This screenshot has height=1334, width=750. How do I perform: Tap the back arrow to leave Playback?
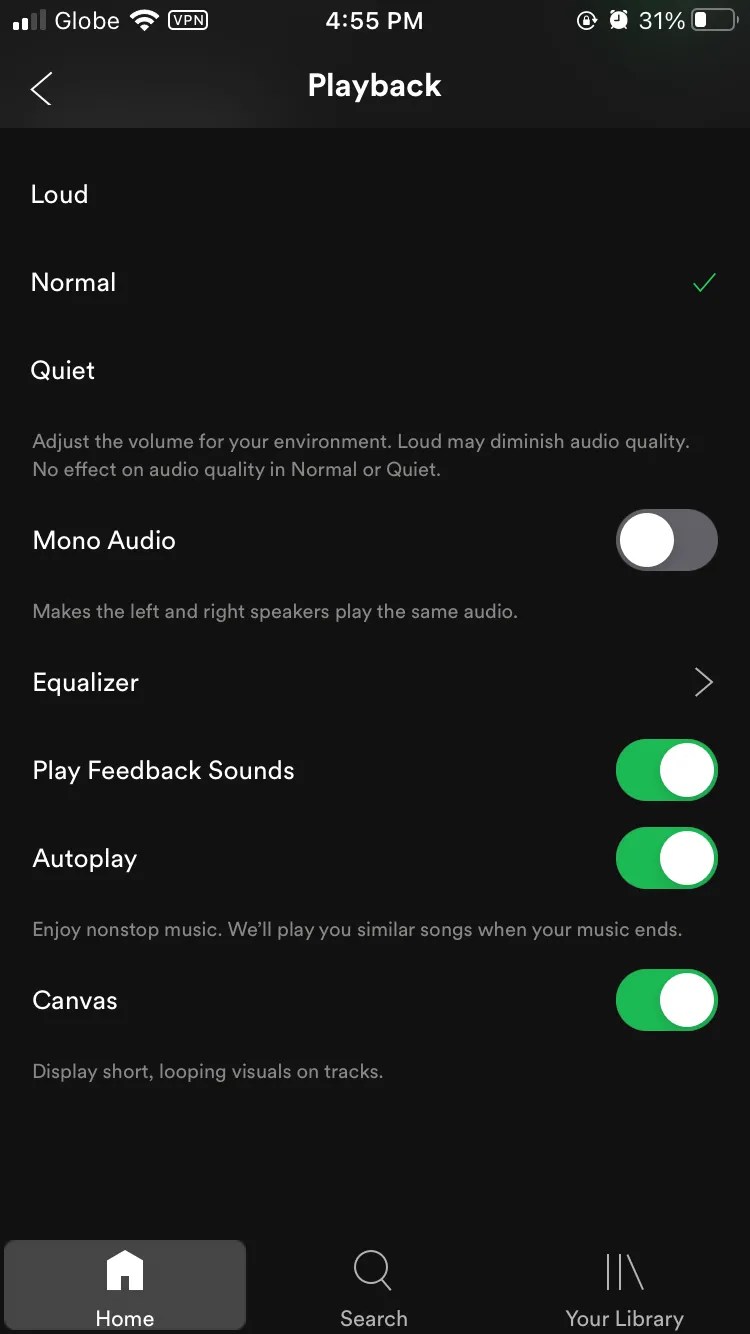click(40, 88)
